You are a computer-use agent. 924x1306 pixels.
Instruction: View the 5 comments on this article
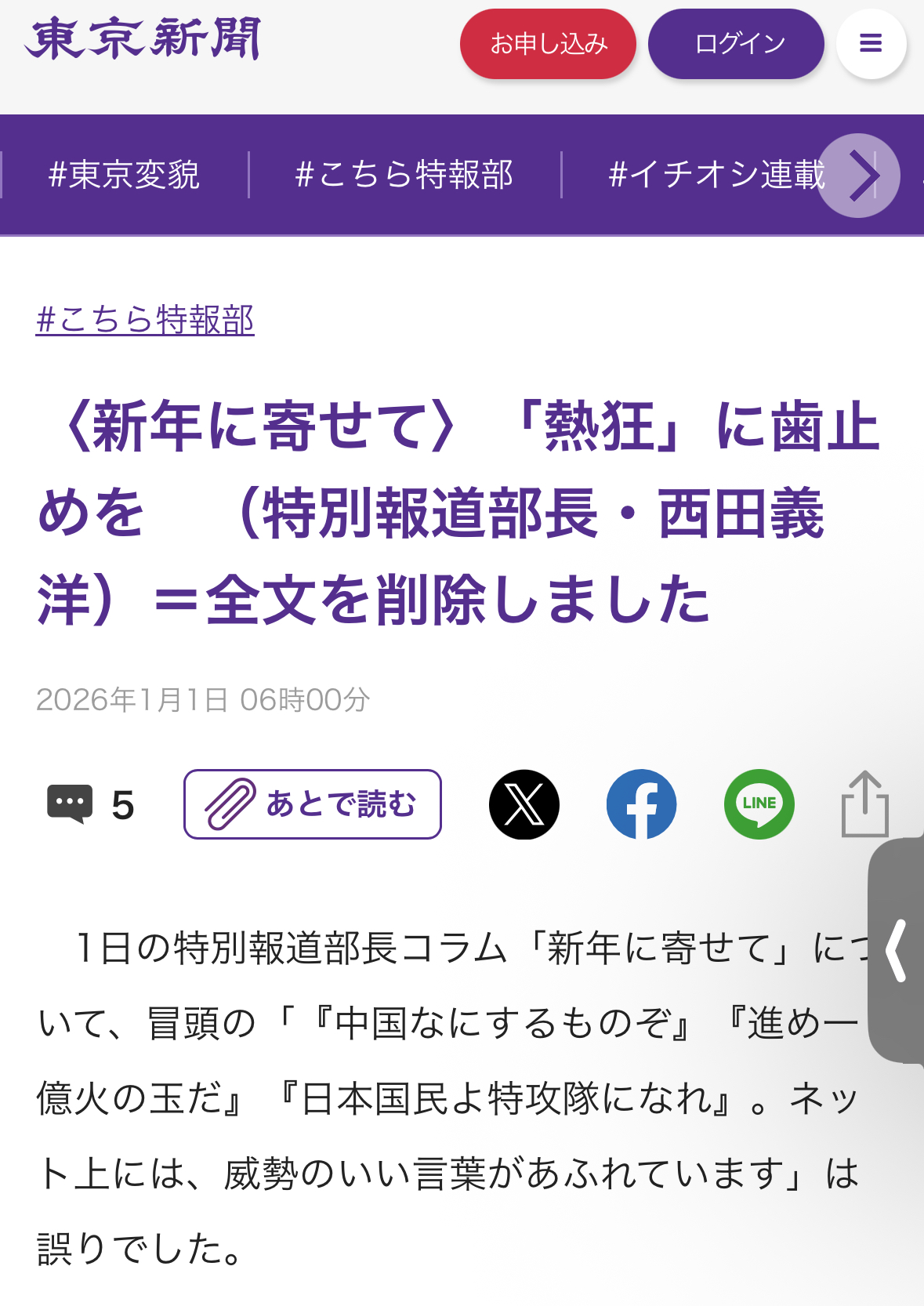[89, 805]
